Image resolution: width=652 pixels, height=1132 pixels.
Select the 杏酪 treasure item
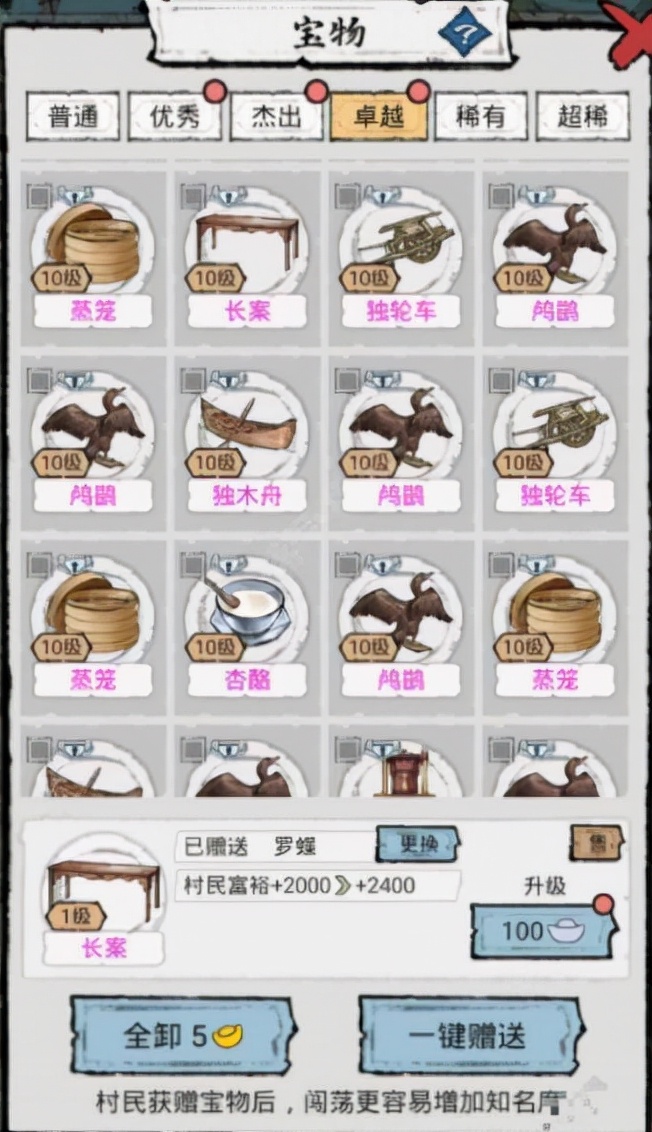(x=247, y=627)
